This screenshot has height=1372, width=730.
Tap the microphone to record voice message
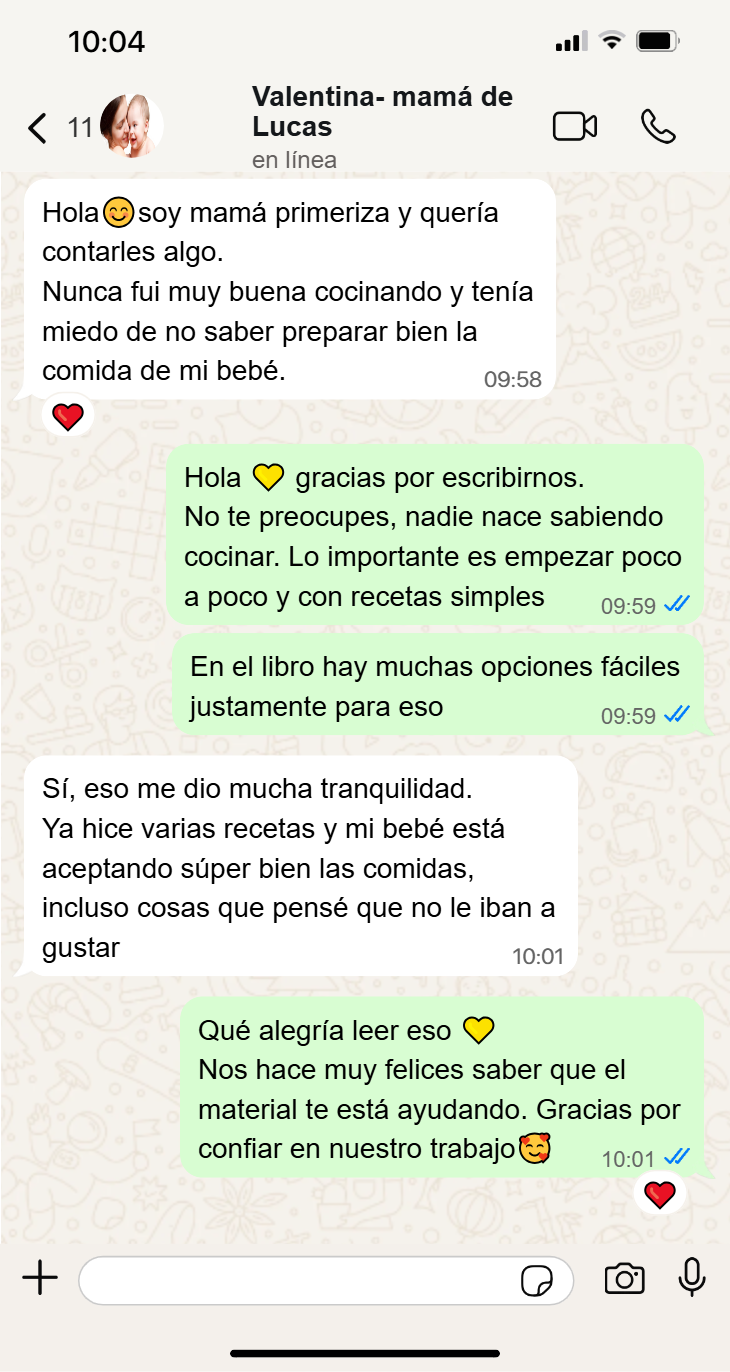(x=691, y=1278)
